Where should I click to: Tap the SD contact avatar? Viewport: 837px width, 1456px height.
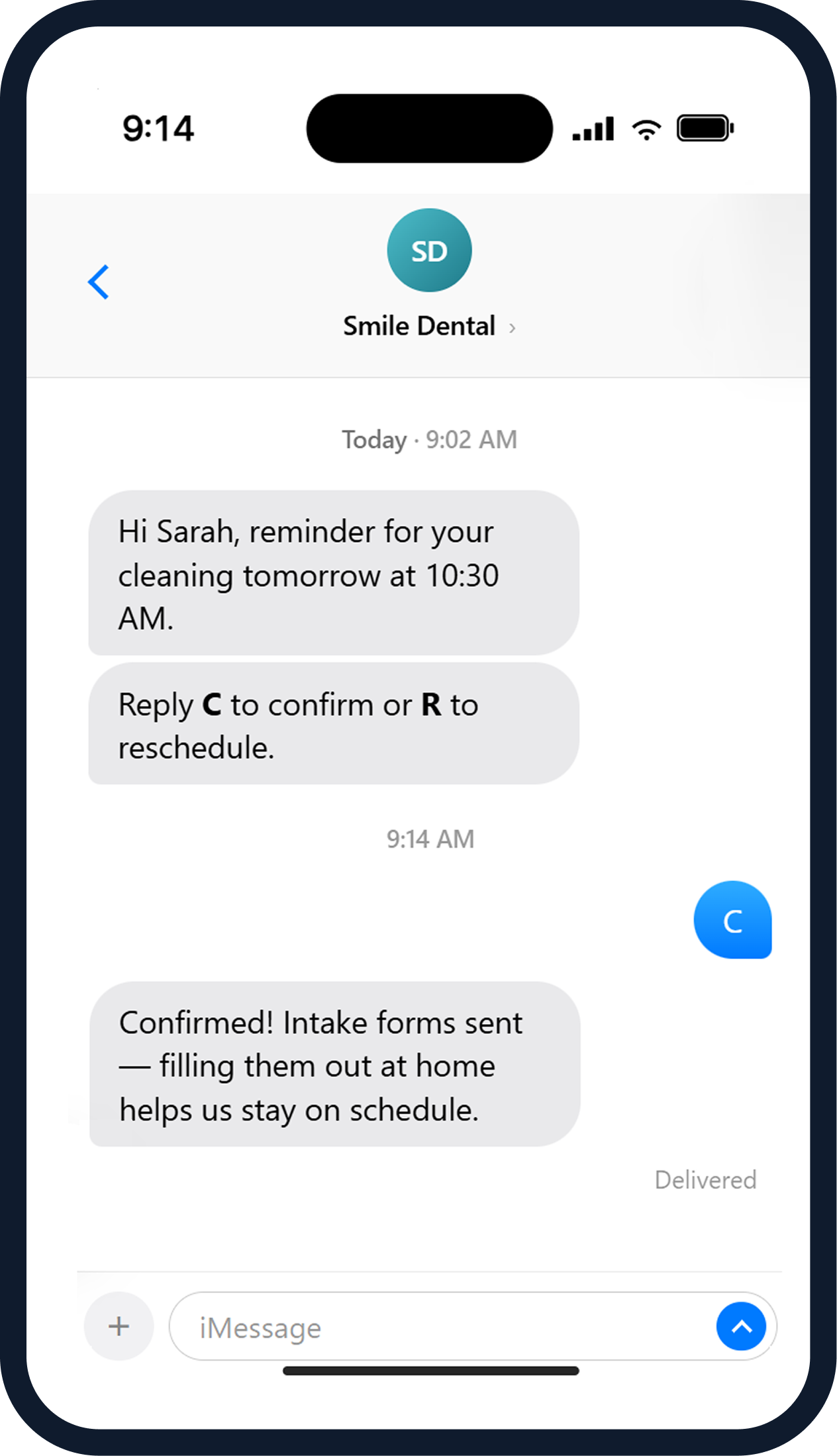click(429, 250)
